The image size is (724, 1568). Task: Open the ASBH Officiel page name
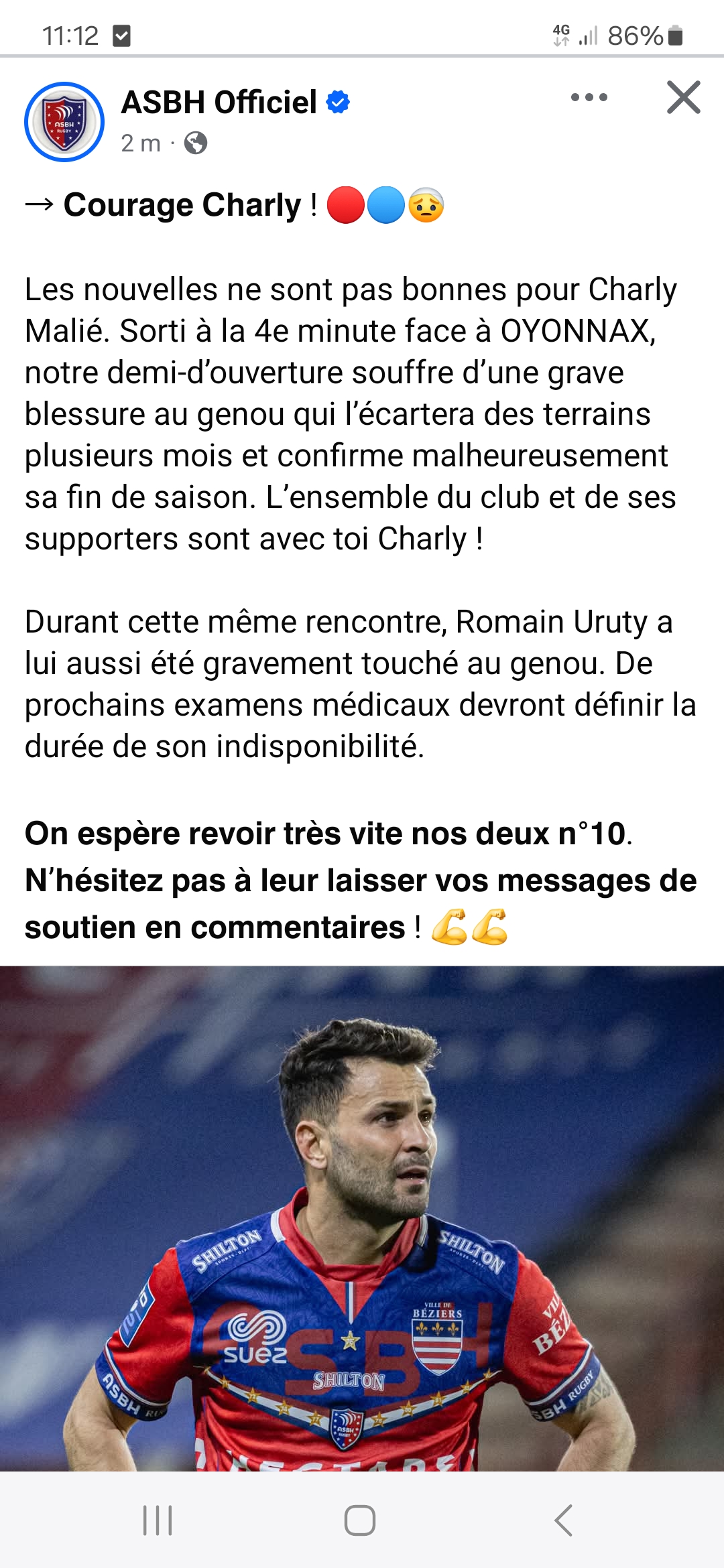pos(219,103)
